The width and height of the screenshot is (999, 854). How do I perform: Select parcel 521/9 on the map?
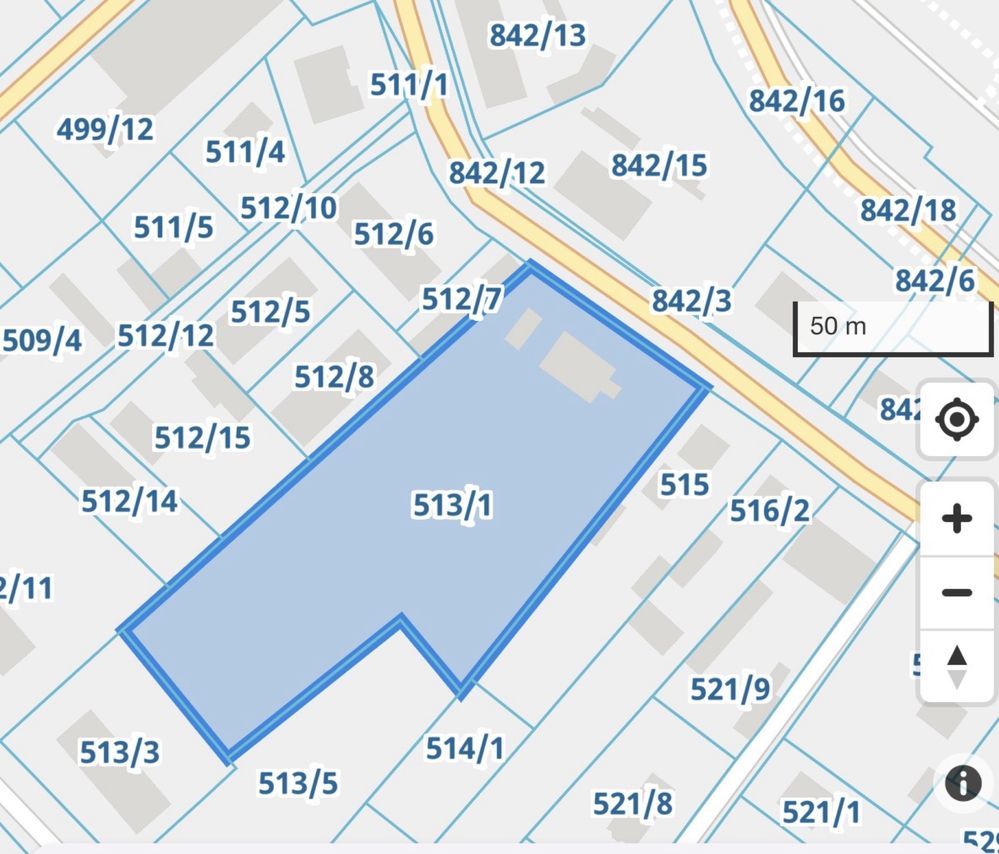pyautogui.click(x=731, y=689)
